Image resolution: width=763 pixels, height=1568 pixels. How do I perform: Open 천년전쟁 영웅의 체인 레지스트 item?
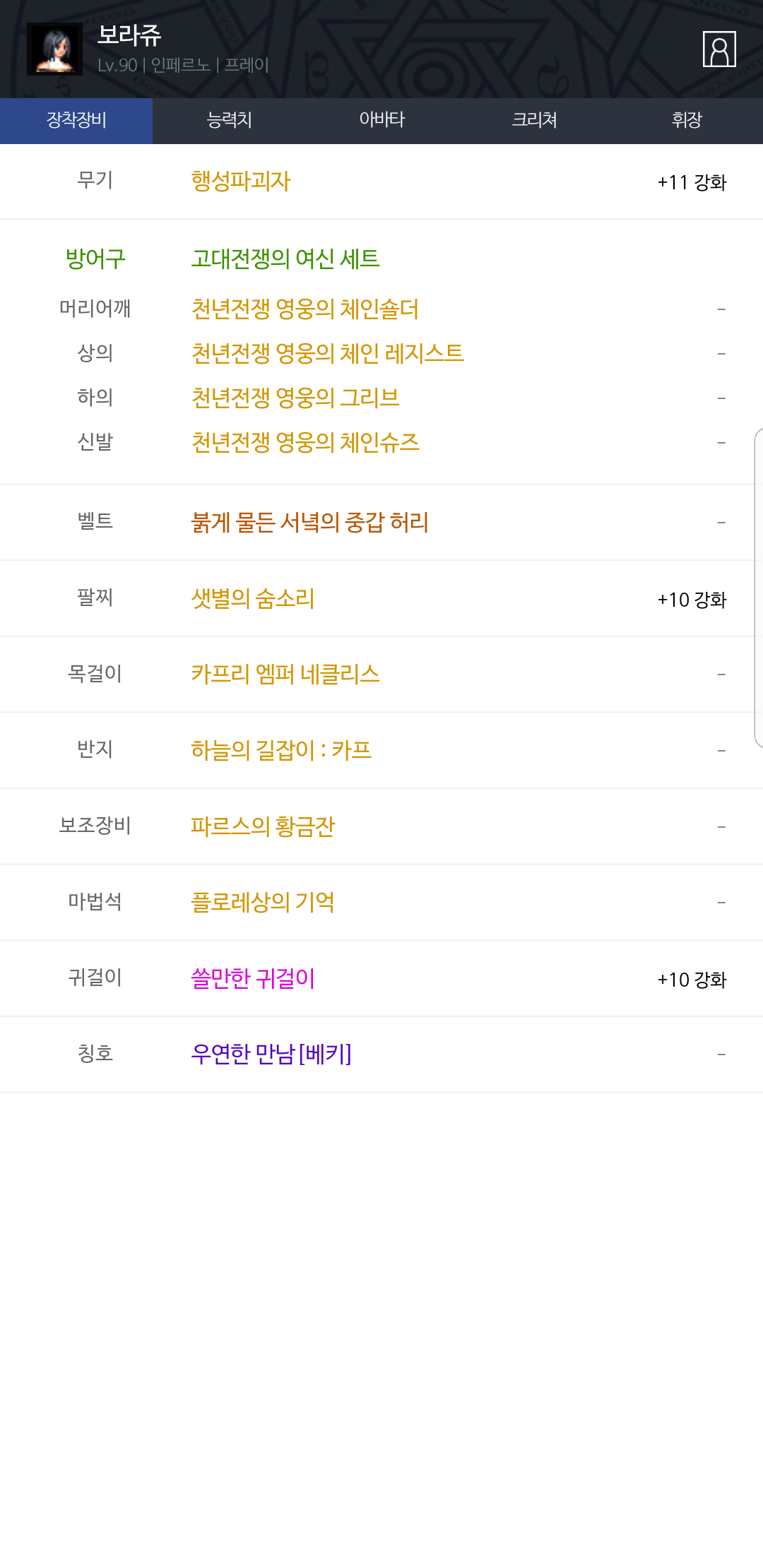tap(328, 353)
